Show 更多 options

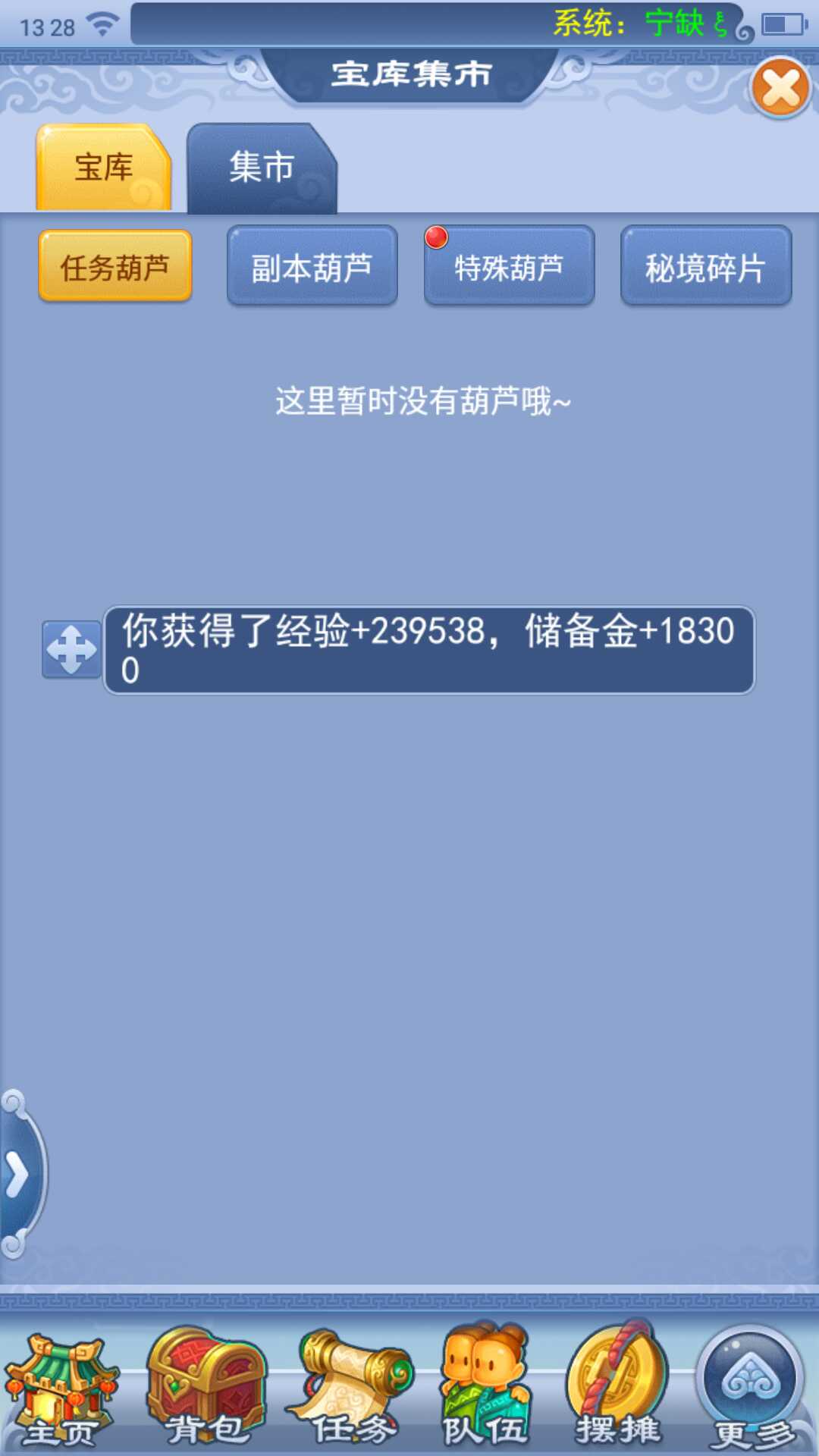click(x=751, y=1389)
